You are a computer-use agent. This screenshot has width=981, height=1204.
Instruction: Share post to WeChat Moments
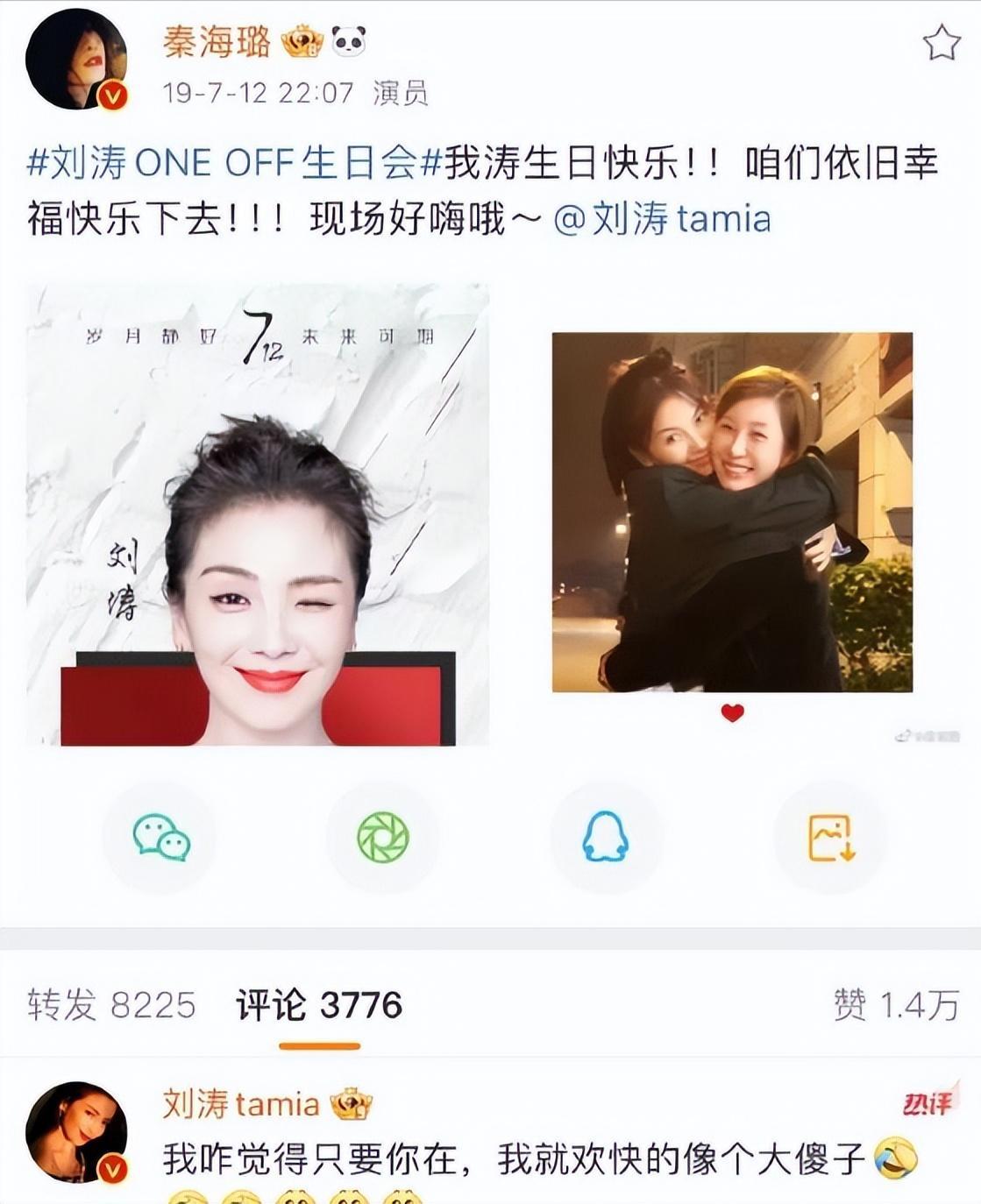pyautogui.click(x=383, y=837)
